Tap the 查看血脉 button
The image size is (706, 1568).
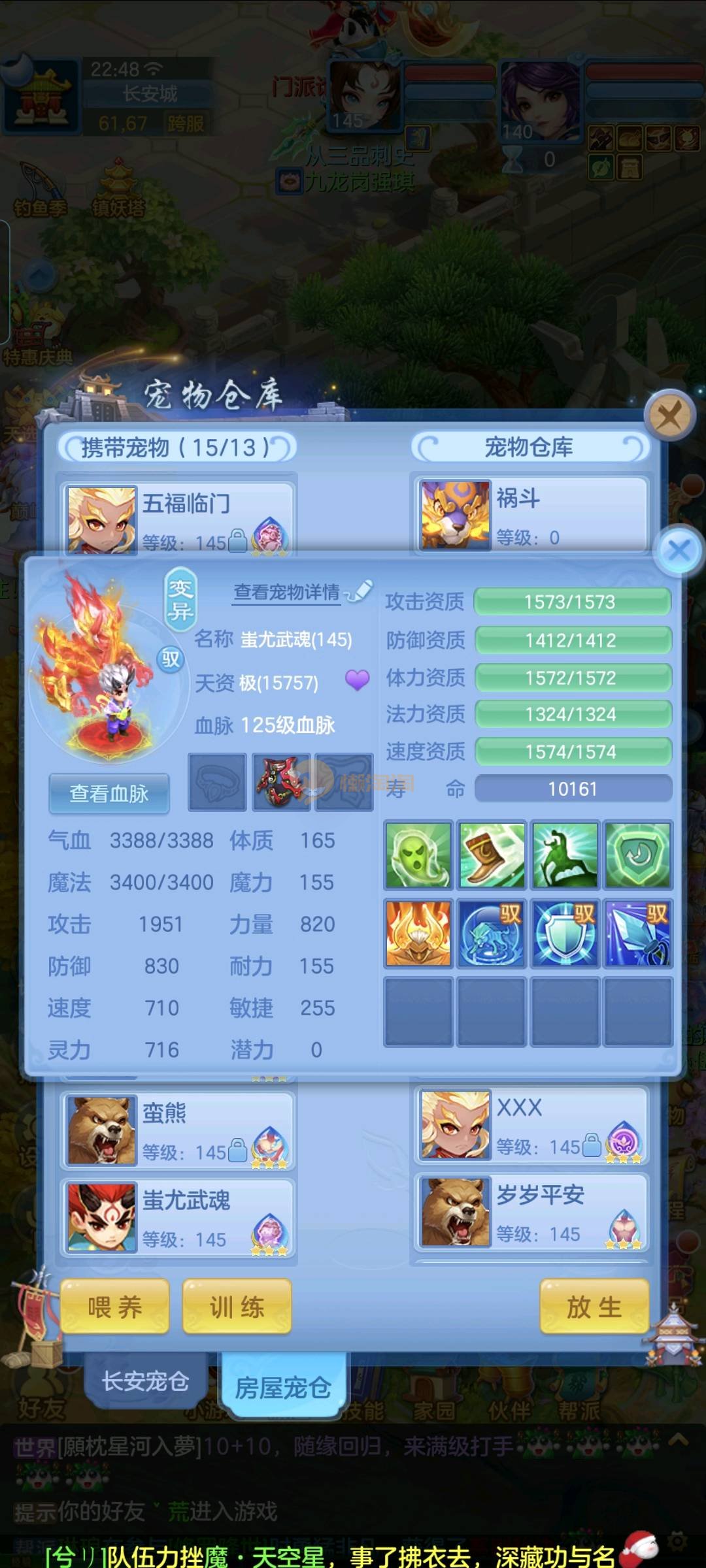click(109, 793)
